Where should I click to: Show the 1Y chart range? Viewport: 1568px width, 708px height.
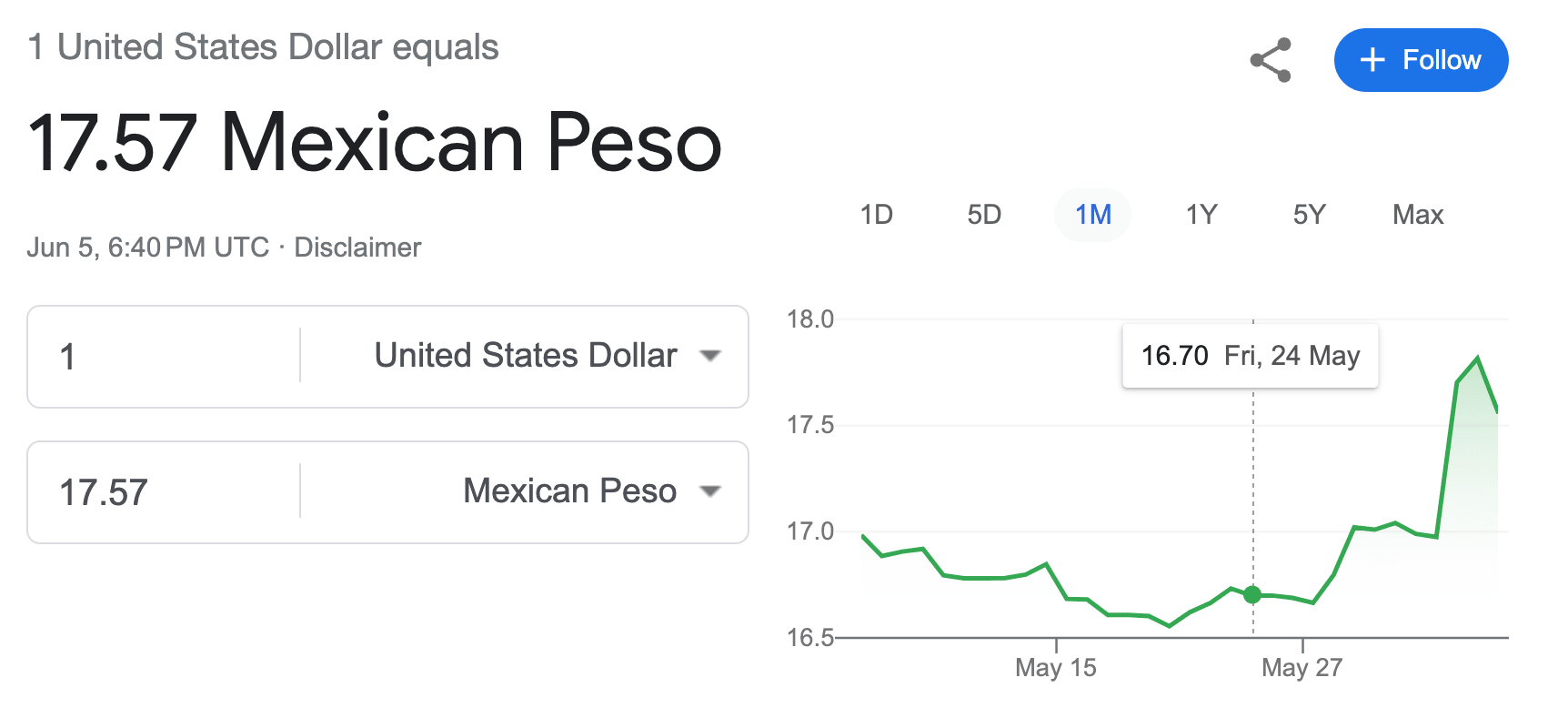[1201, 215]
